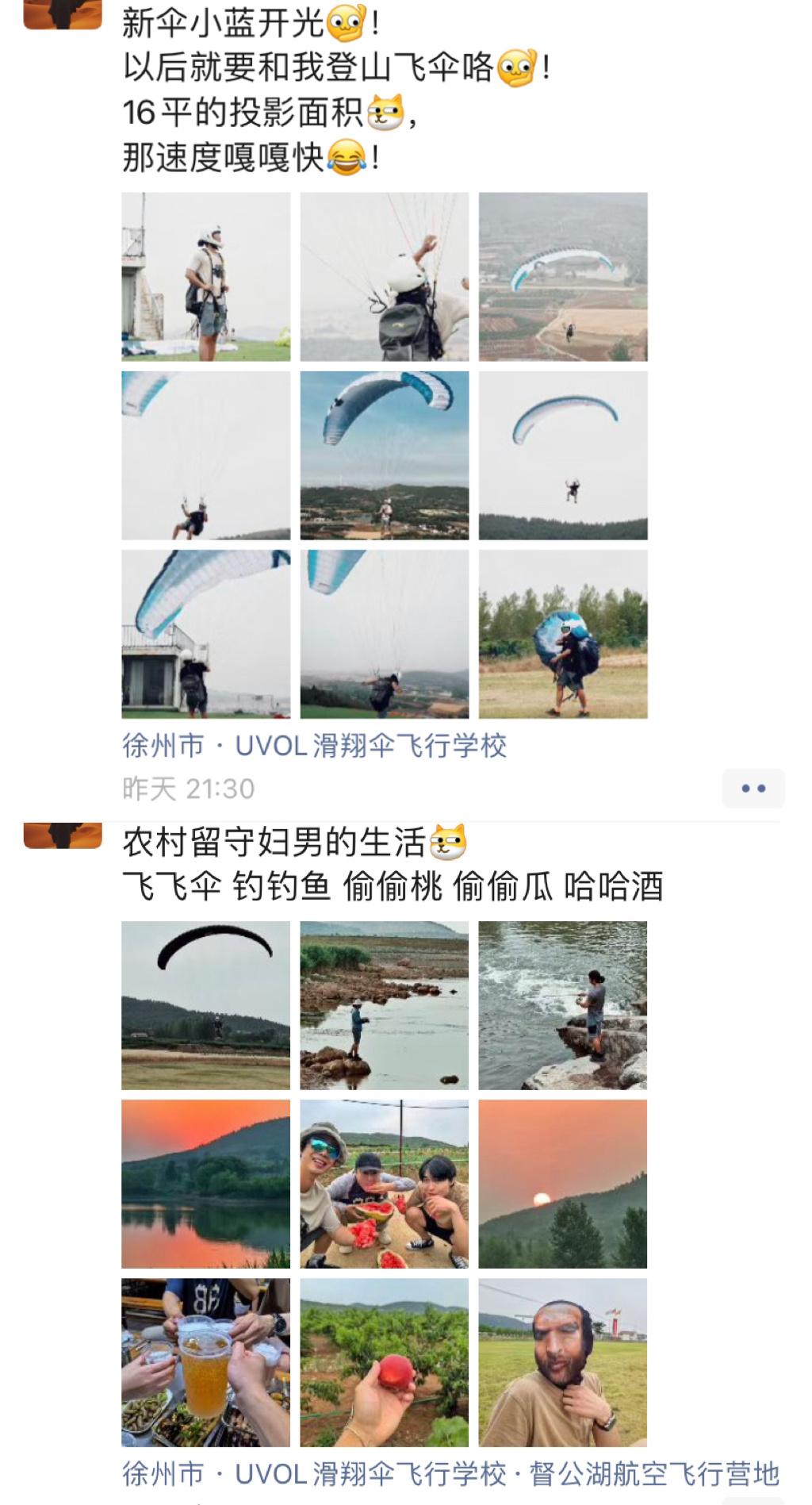View photo of hand holding a peach

[x=385, y=1362]
